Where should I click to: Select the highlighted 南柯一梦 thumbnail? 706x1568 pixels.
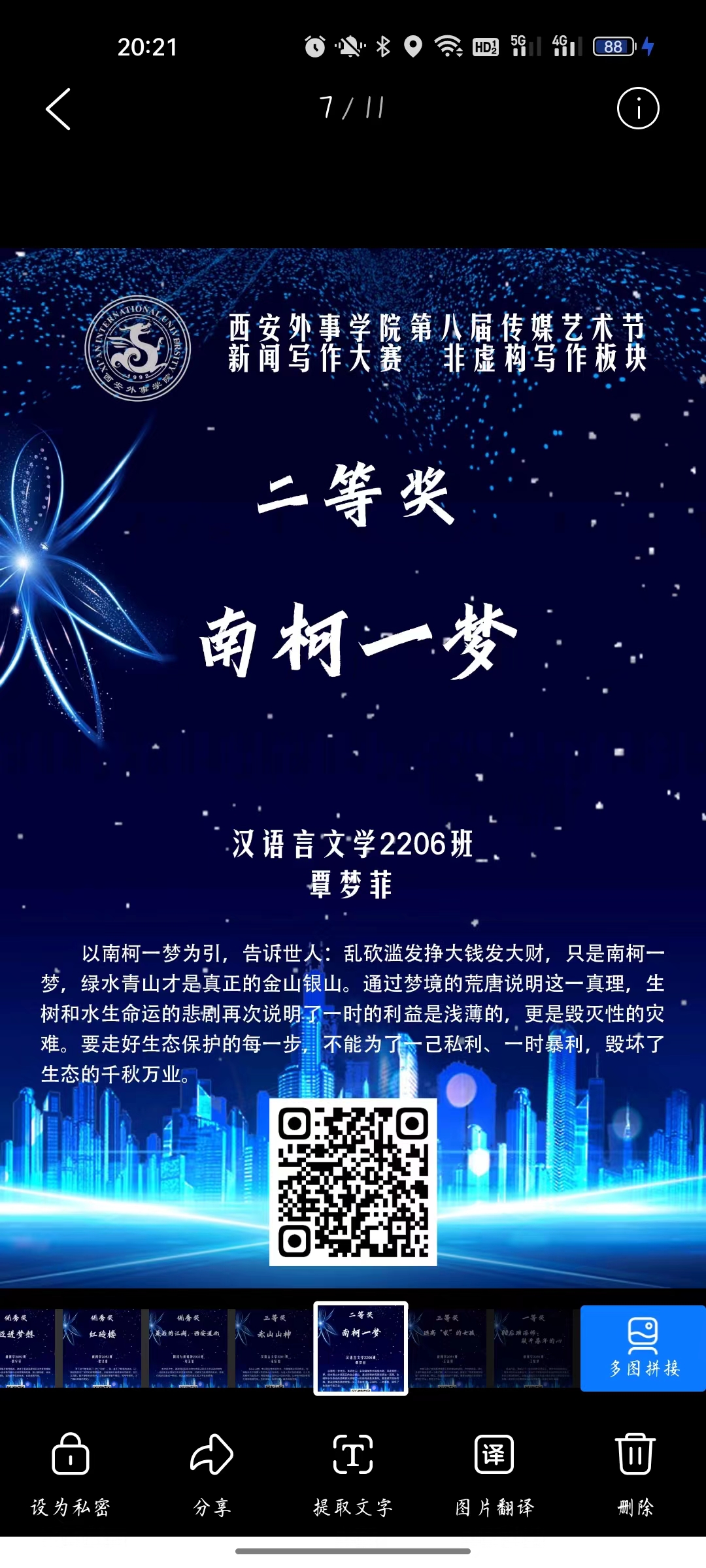click(361, 1348)
